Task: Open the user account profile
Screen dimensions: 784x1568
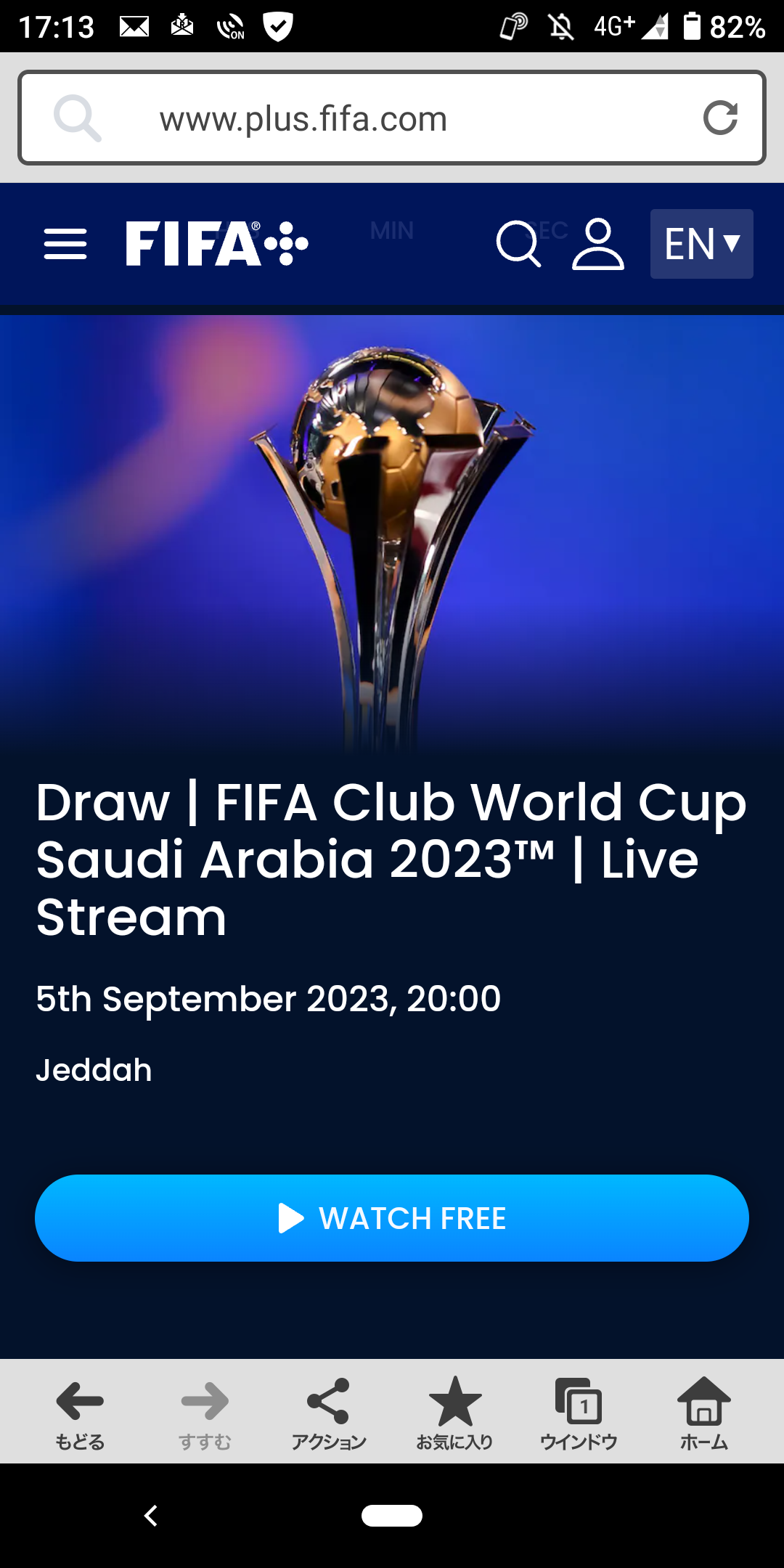Action: point(597,244)
